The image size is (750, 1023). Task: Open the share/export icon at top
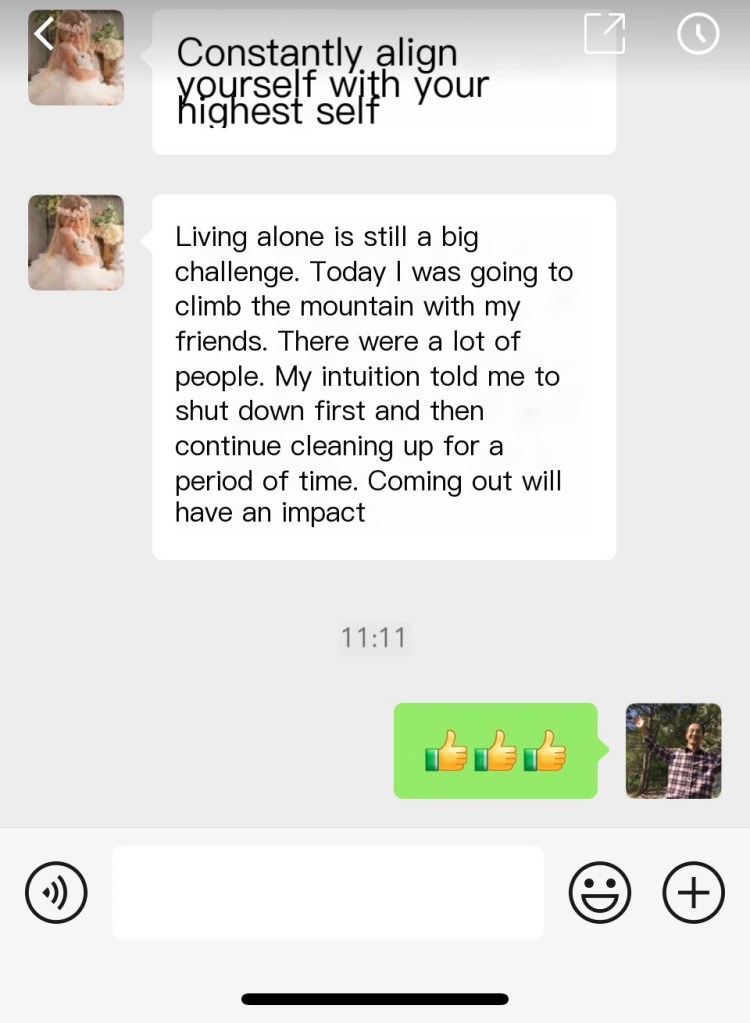coord(605,34)
